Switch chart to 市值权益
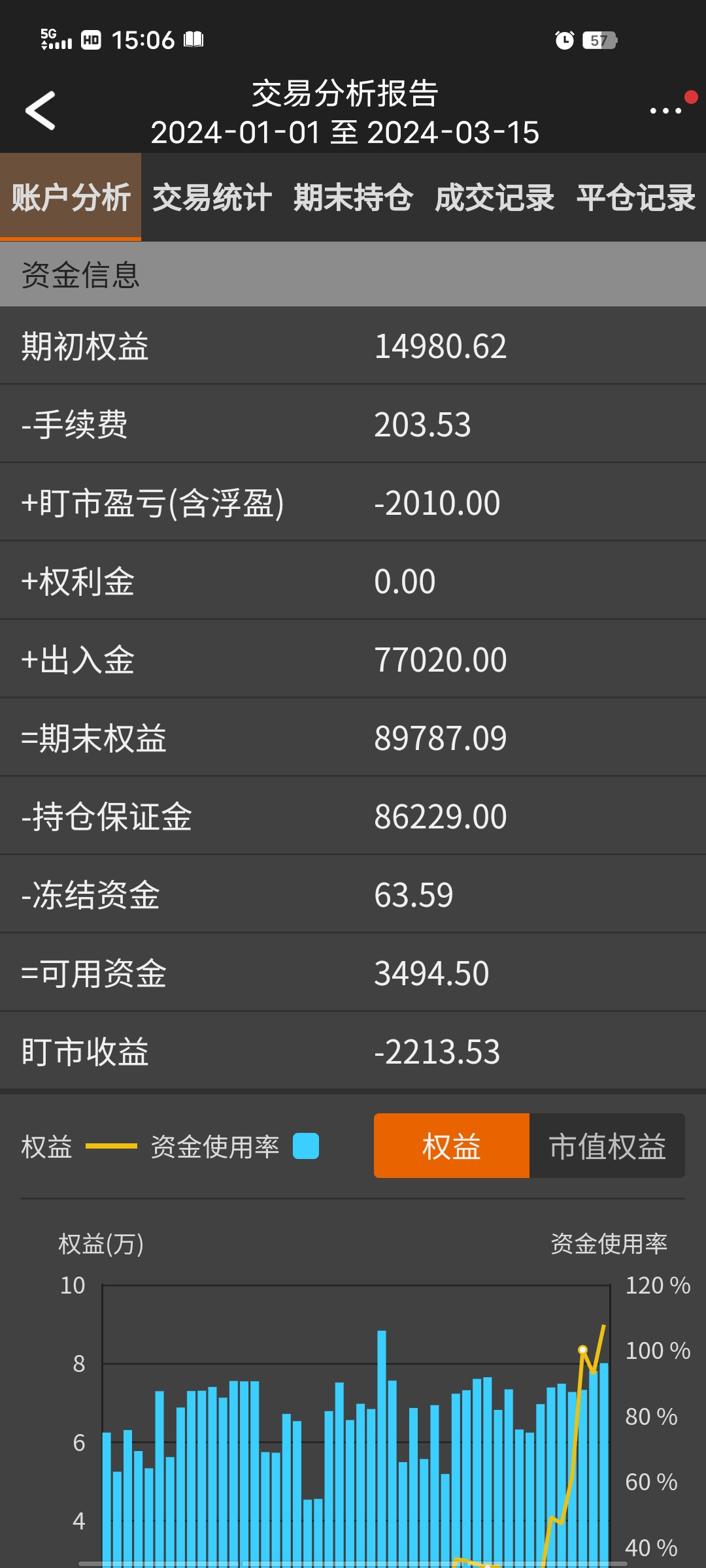The height and width of the screenshot is (1568, 706). pos(607,1146)
